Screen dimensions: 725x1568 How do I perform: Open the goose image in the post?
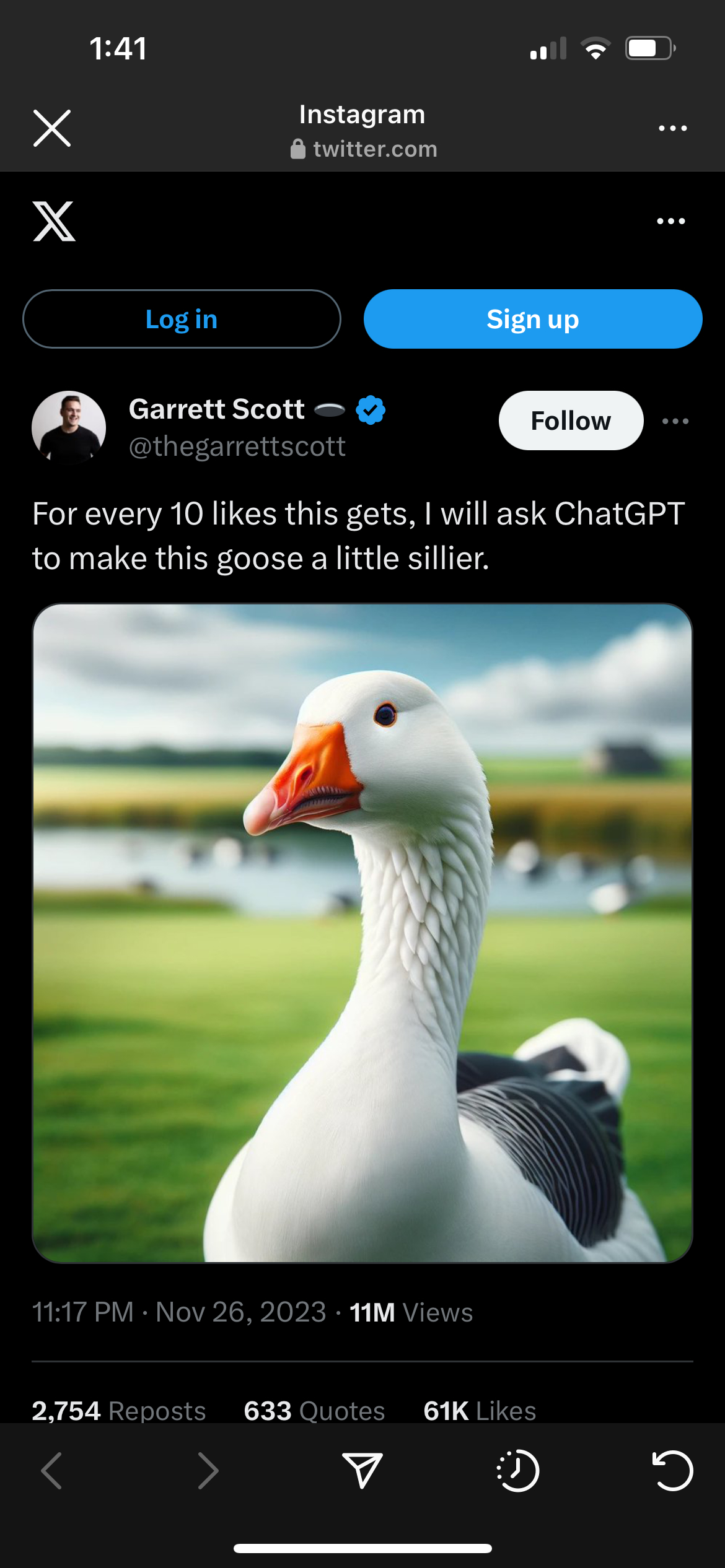(x=362, y=933)
